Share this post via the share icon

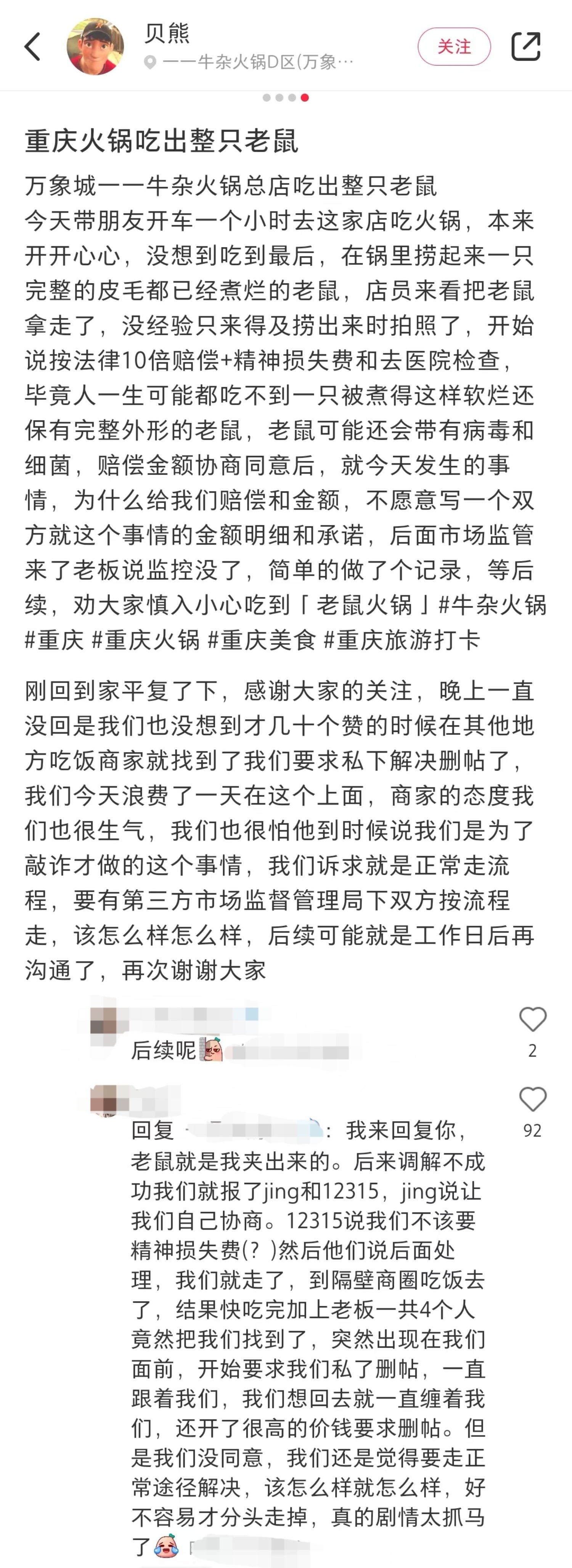[x=526, y=47]
